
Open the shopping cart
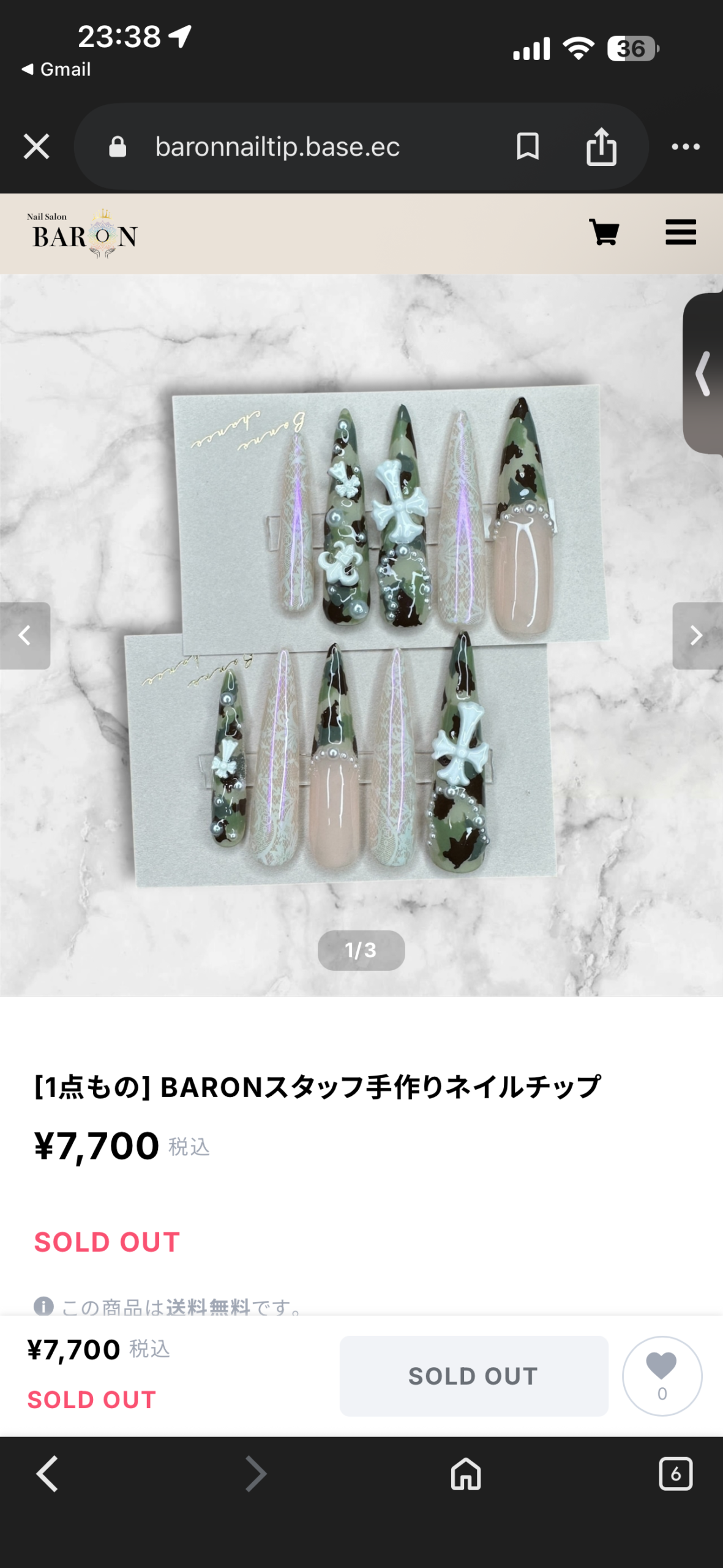604,233
